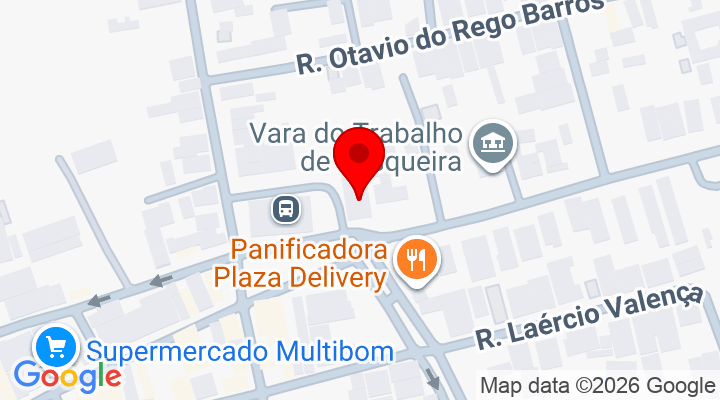The image size is (720, 400).
Task: Select the Supermercado Multibom shopping marker
Action: tap(56, 349)
